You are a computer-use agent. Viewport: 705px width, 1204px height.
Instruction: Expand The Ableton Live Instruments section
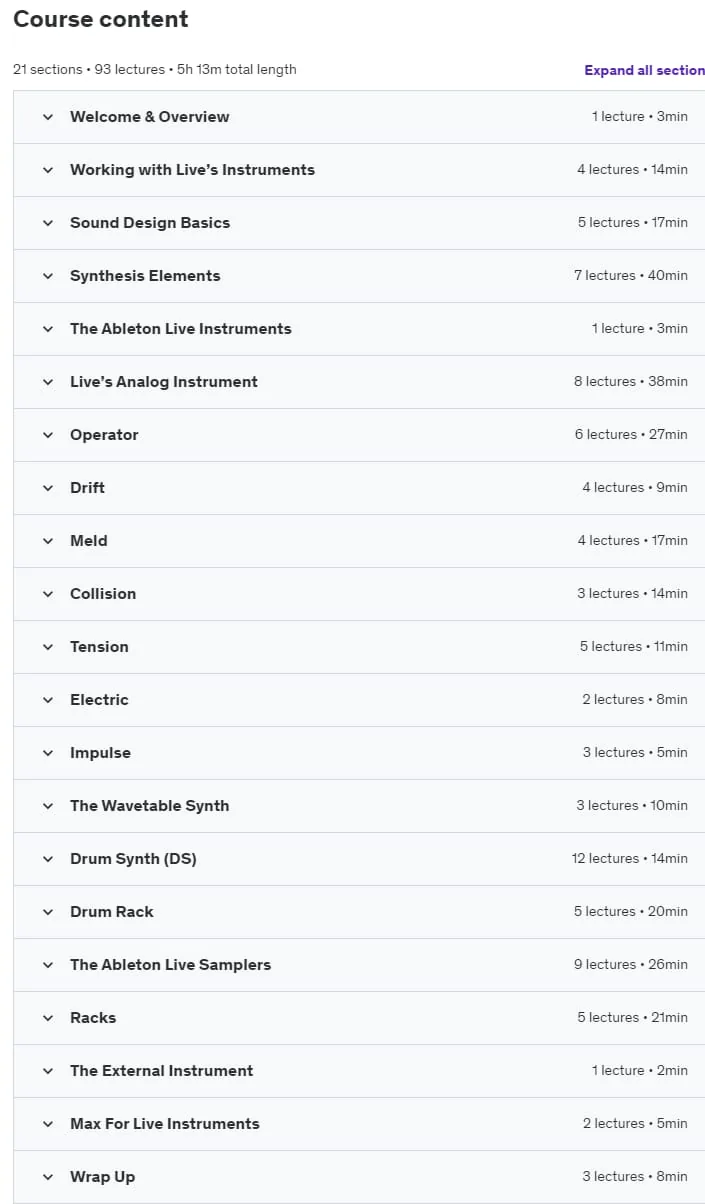[x=359, y=329]
